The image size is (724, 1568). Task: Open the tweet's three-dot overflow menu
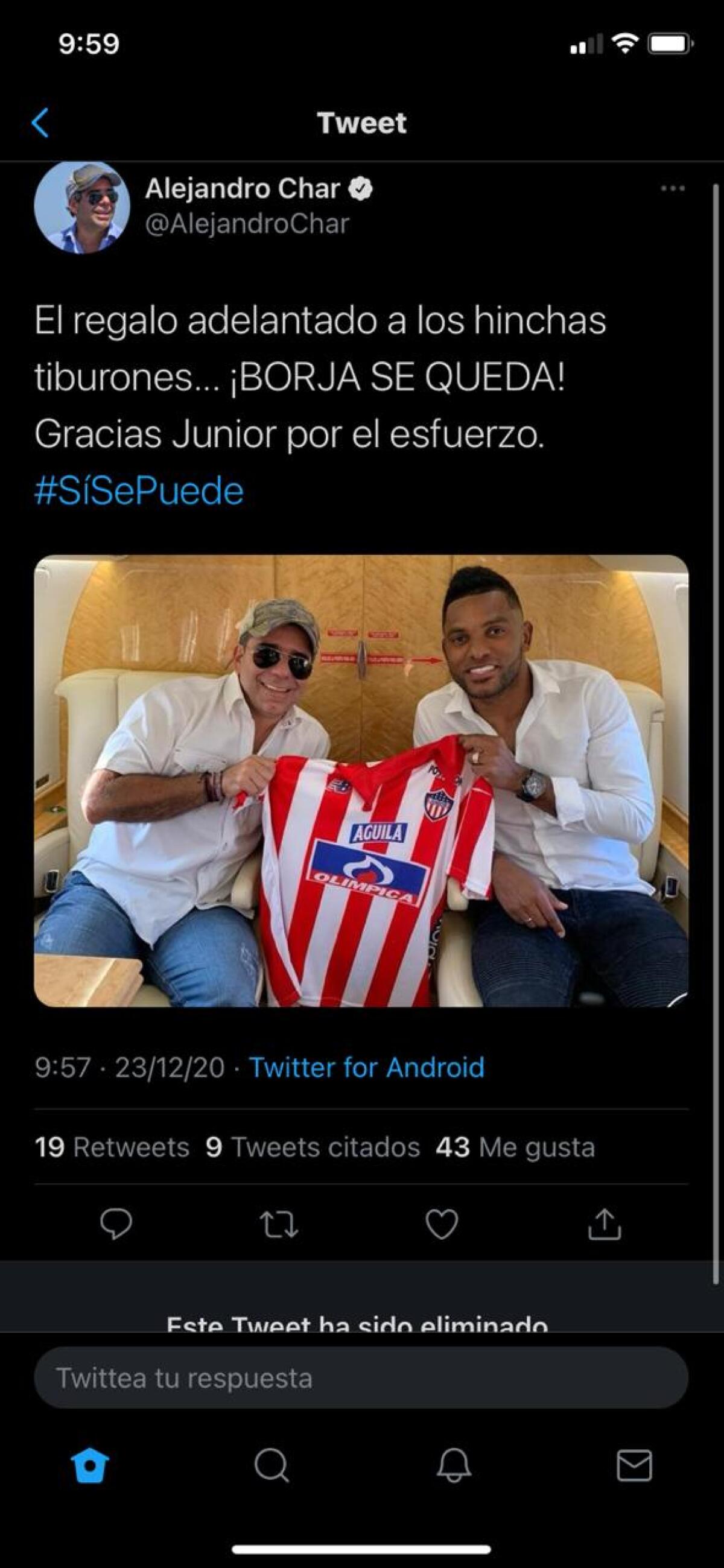(672, 189)
